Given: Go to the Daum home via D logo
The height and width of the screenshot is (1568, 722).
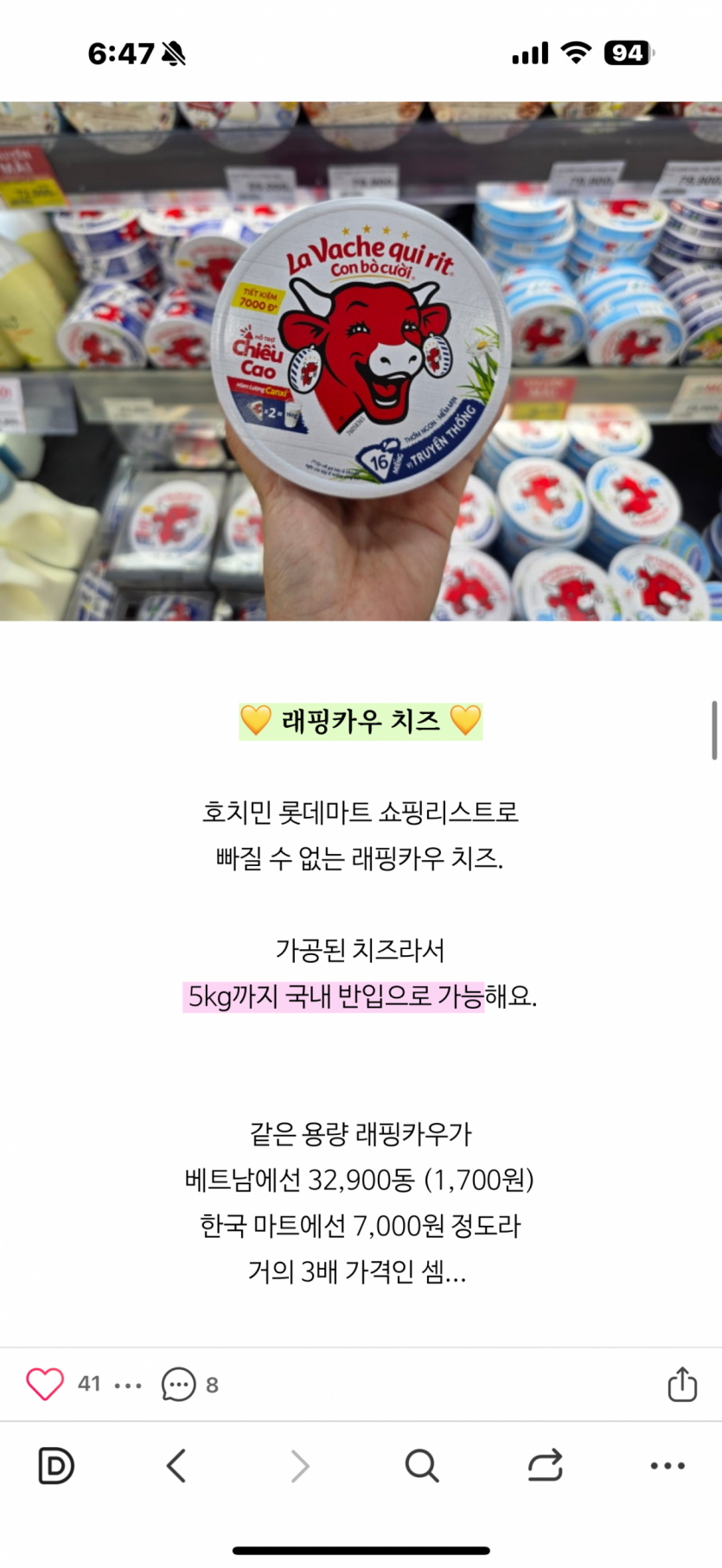Looking at the screenshot, I should (56, 1466).
